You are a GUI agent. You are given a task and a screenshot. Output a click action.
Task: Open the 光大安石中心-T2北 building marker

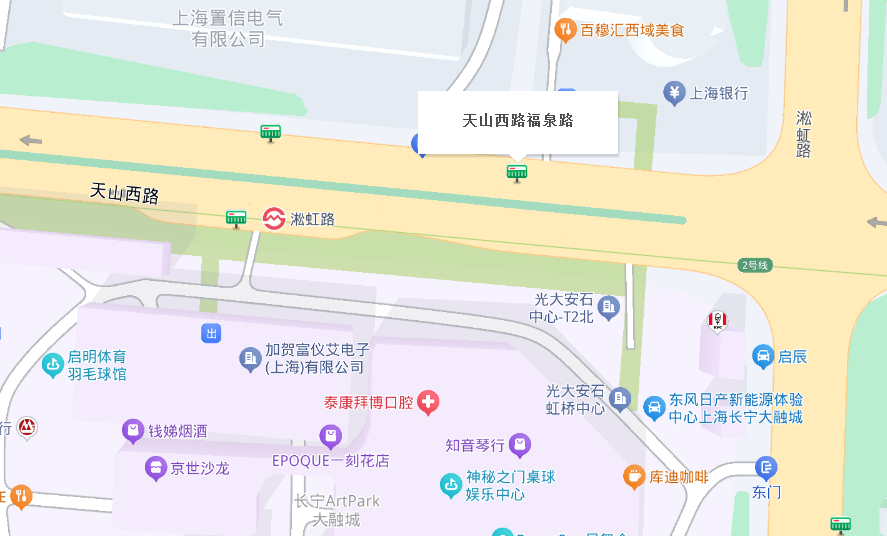click(x=609, y=307)
